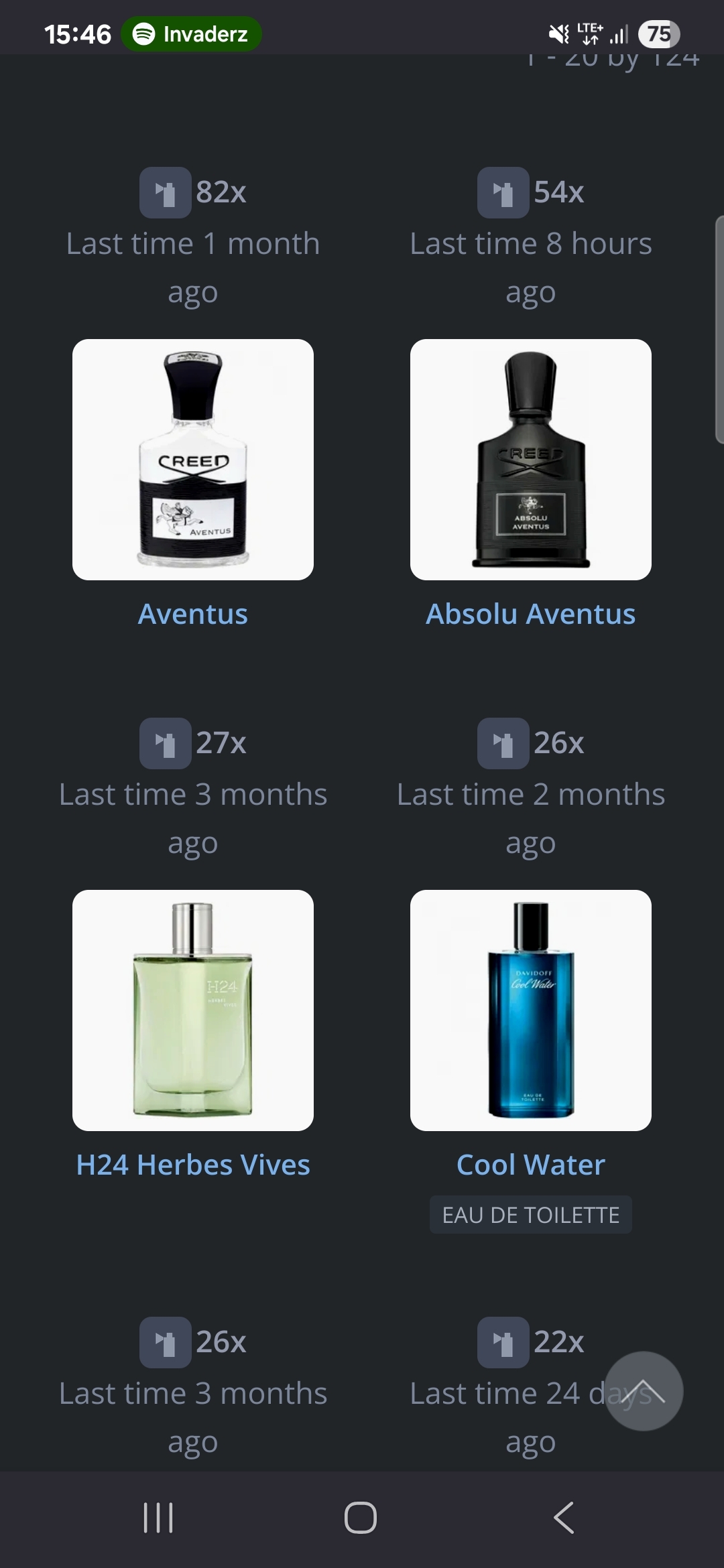Tap the spray icon beside 27x

click(165, 743)
